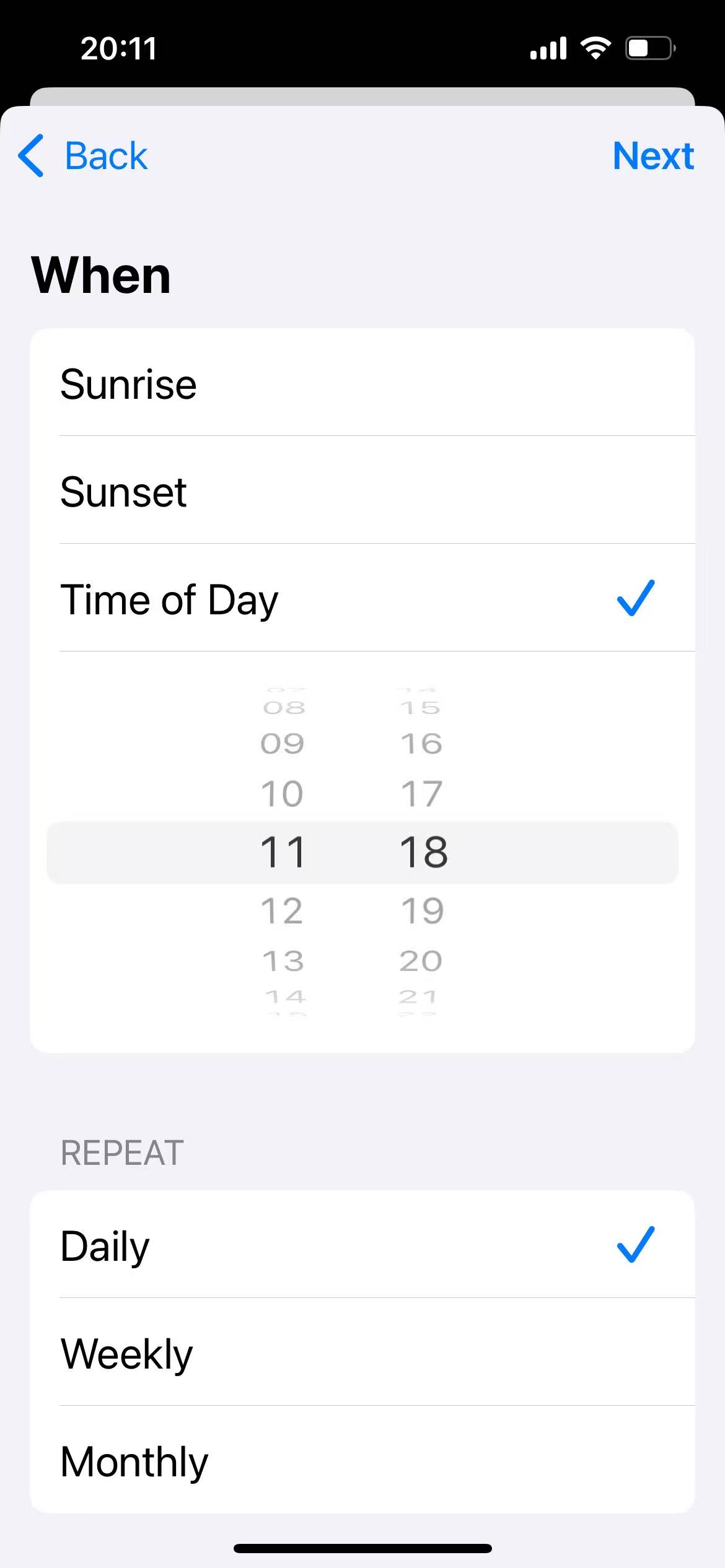Set repeat to Weekly
This screenshot has height=1568, width=725.
(x=362, y=1353)
